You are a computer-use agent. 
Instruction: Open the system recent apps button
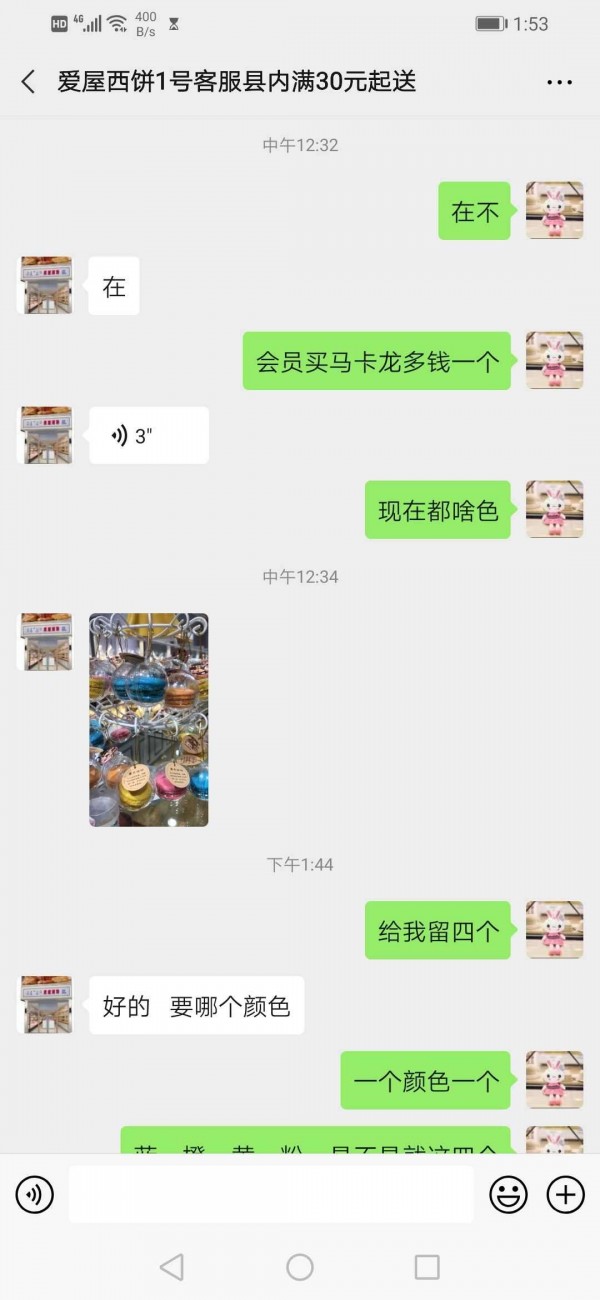(x=427, y=1267)
